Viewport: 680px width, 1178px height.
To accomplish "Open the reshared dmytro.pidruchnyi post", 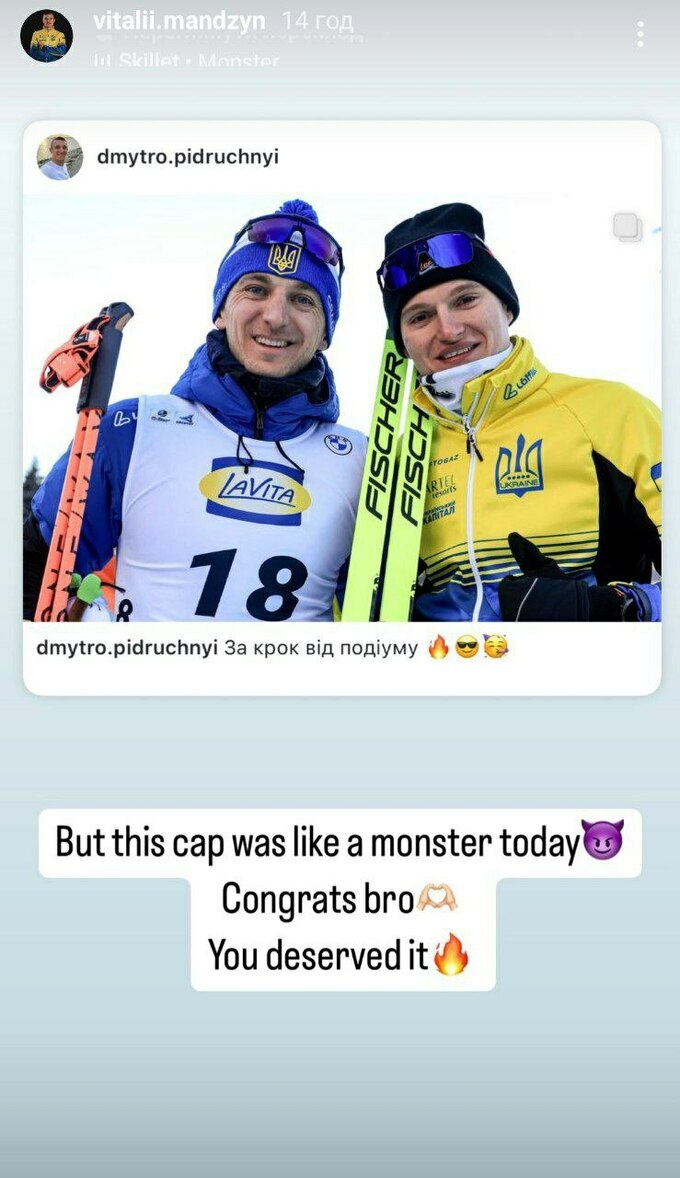I will point(342,407).
